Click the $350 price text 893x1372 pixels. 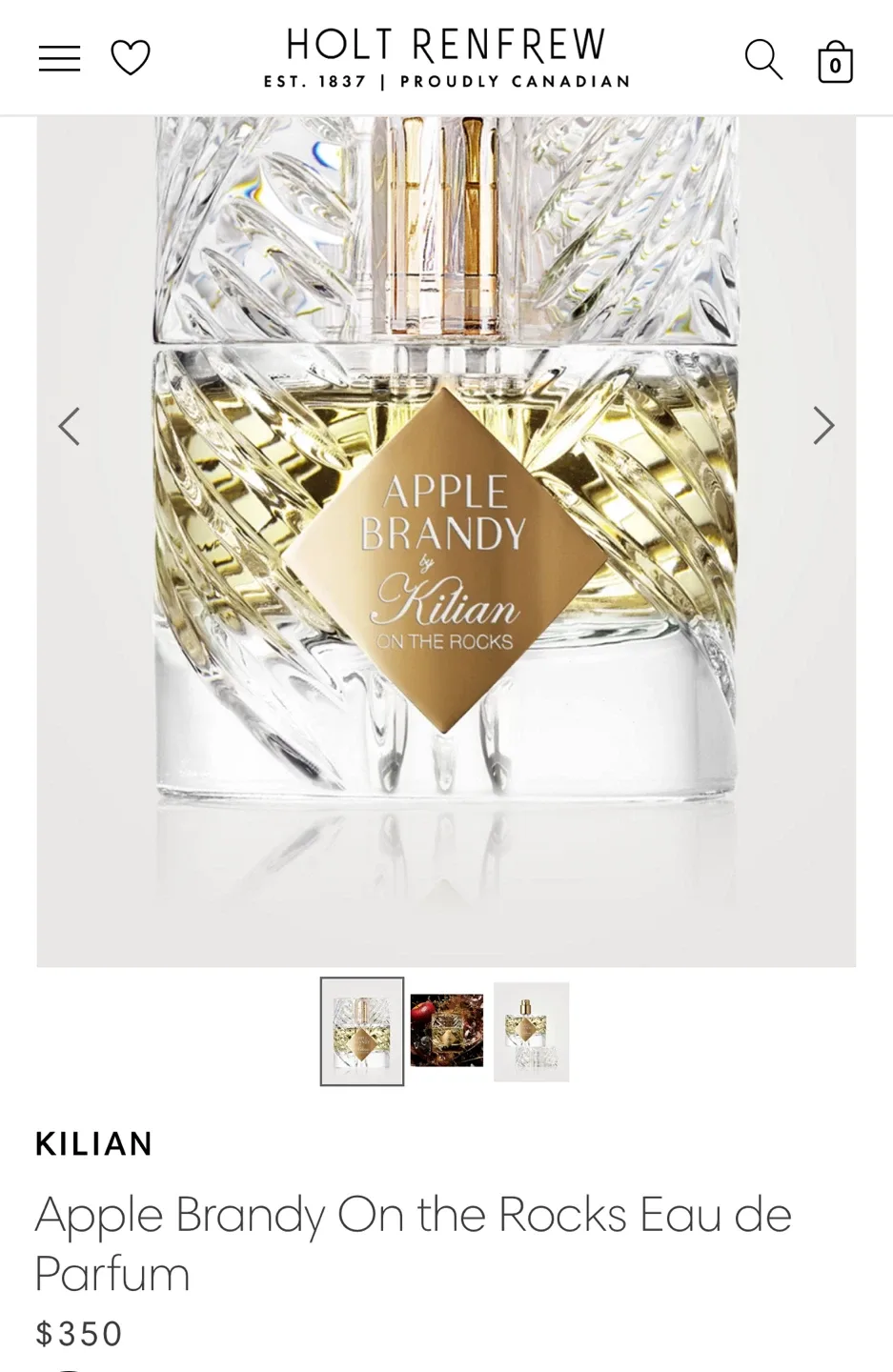coord(79,1334)
